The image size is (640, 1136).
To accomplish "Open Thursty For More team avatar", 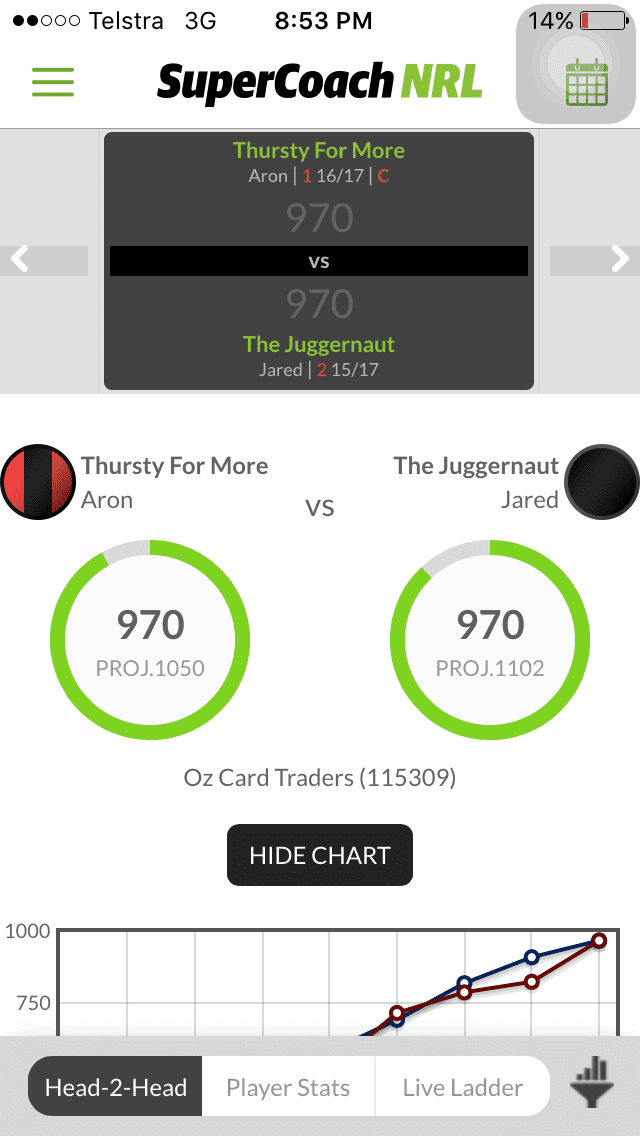I will click(x=38, y=483).
